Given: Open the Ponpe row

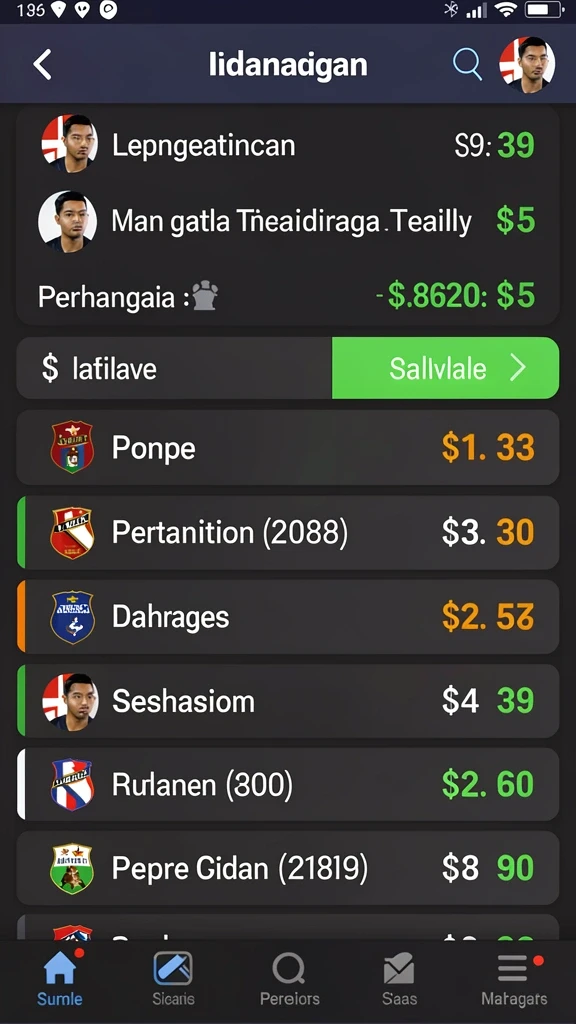Looking at the screenshot, I should pyautogui.click(x=288, y=448).
